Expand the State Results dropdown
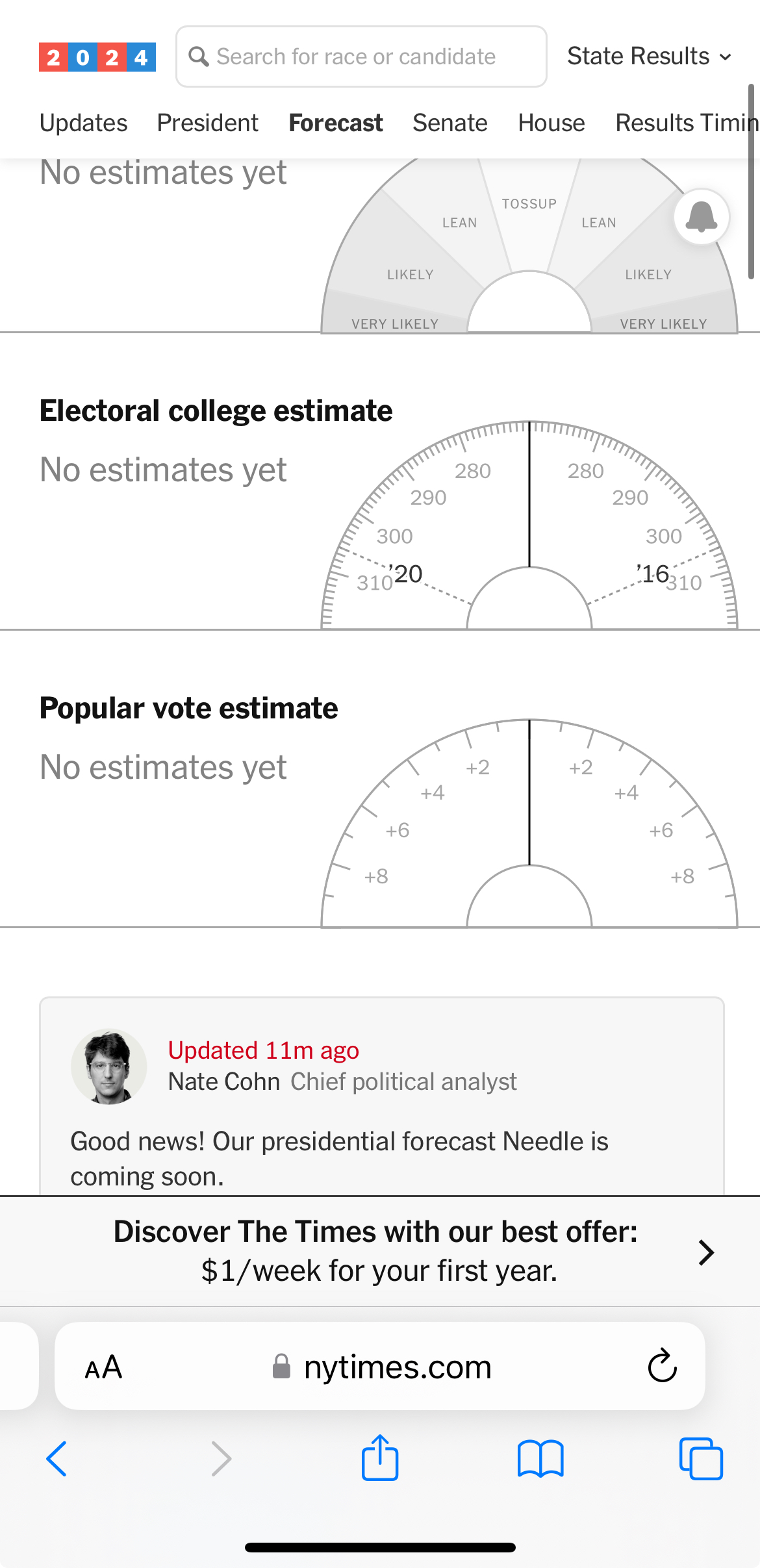This screenshot has width=760, height=1568. 650,57
